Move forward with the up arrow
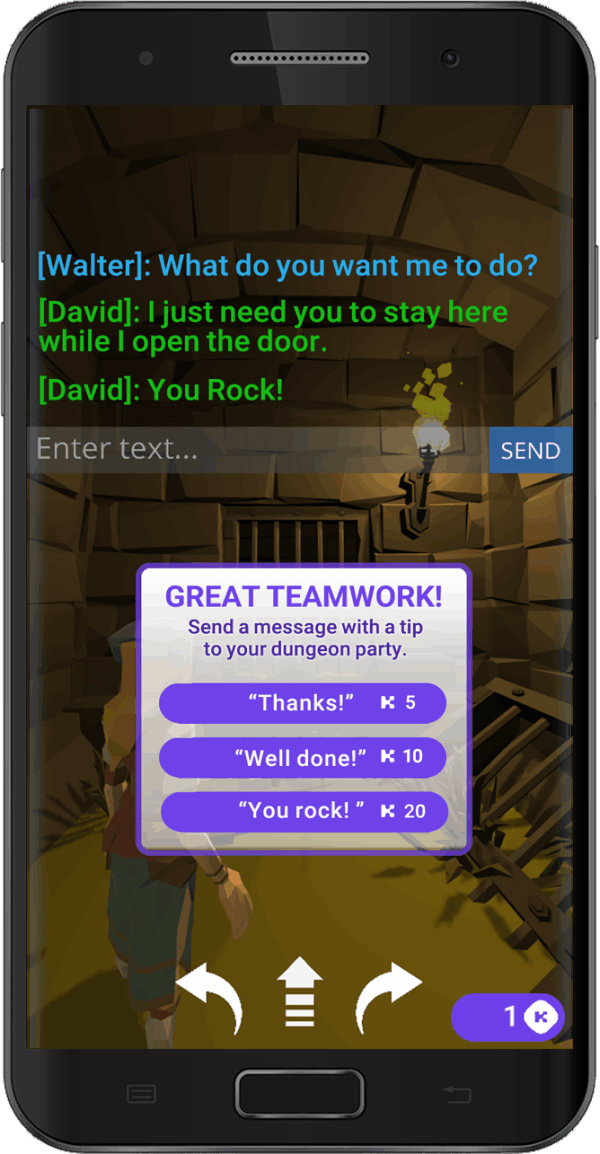600x1154 pixels. coord(299,994)
